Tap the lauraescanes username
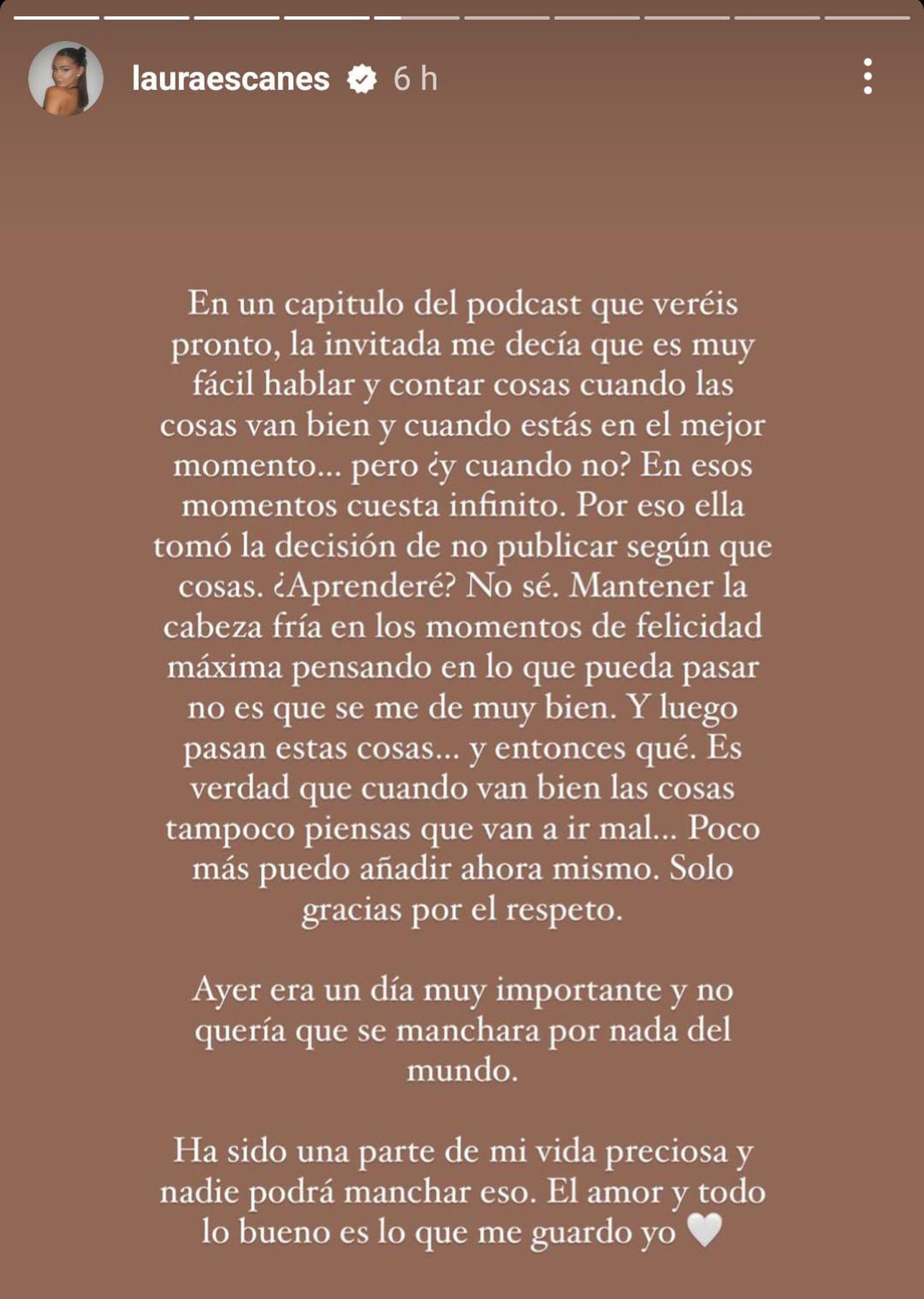This screenshot has height=1299, width=924. [x=230, y=78]
